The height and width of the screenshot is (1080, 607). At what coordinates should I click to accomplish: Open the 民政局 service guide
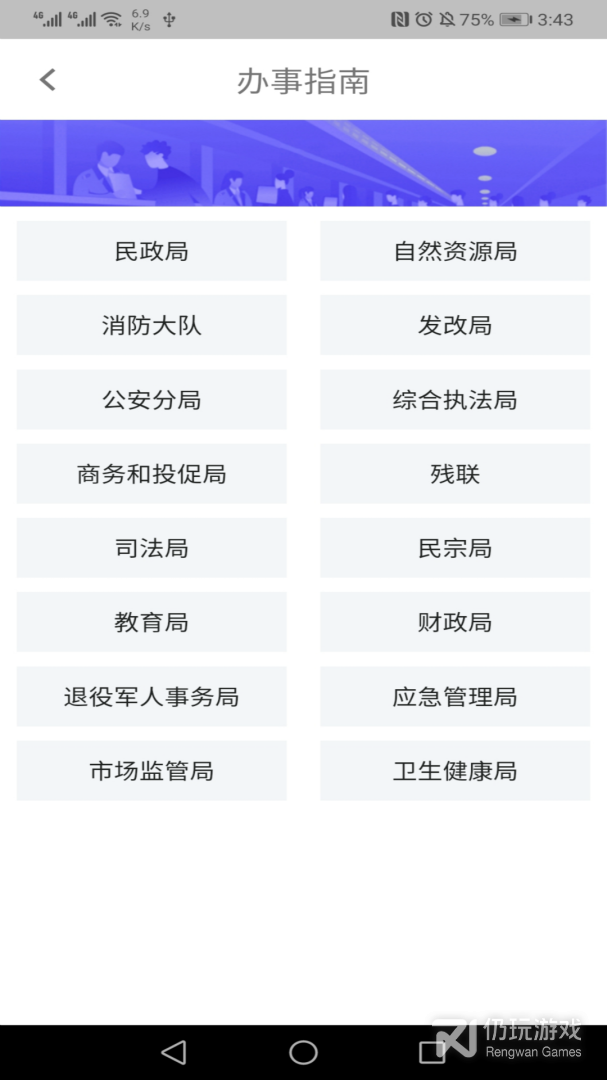point(152,251)
